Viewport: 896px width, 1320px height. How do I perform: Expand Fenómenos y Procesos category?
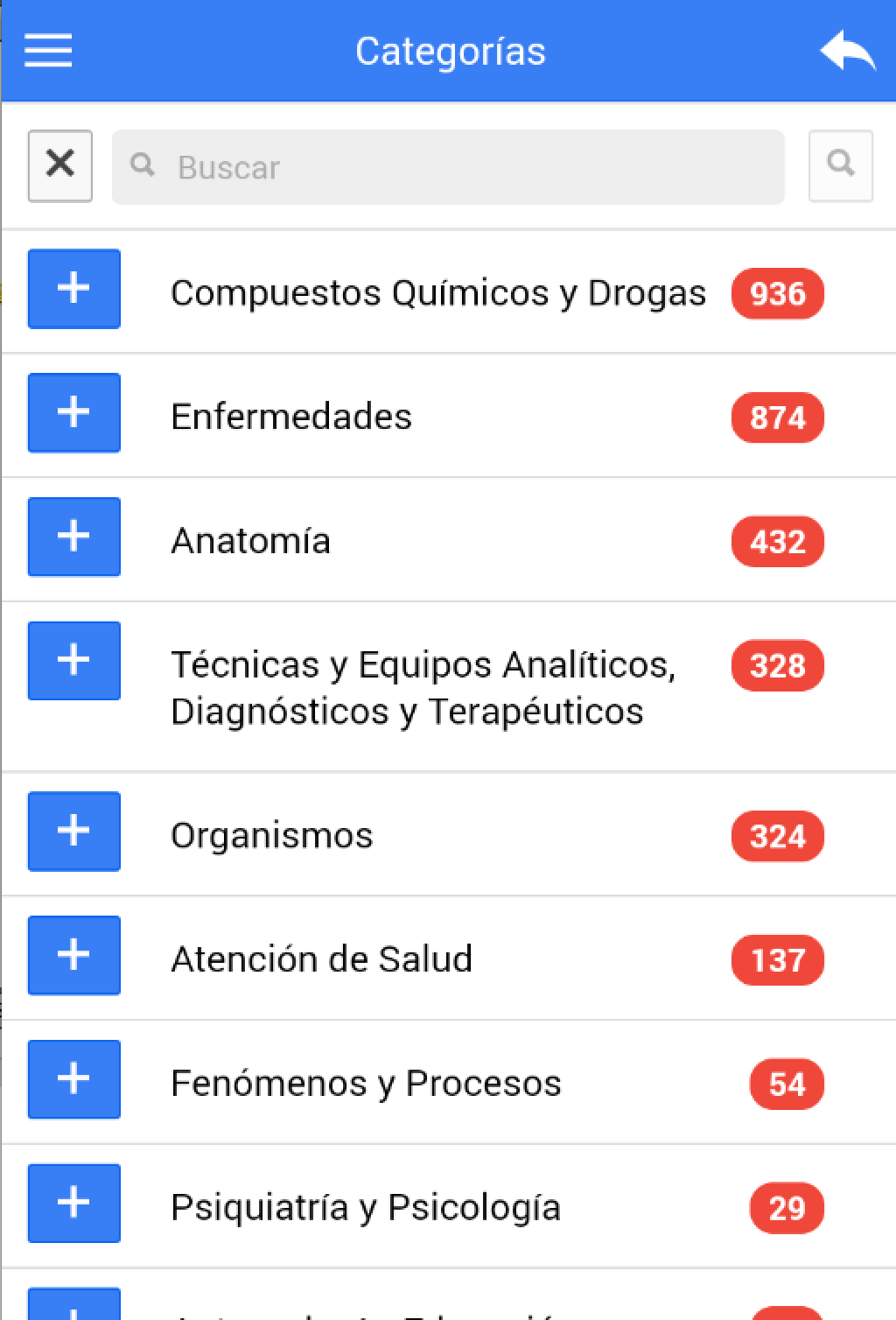74,1079
